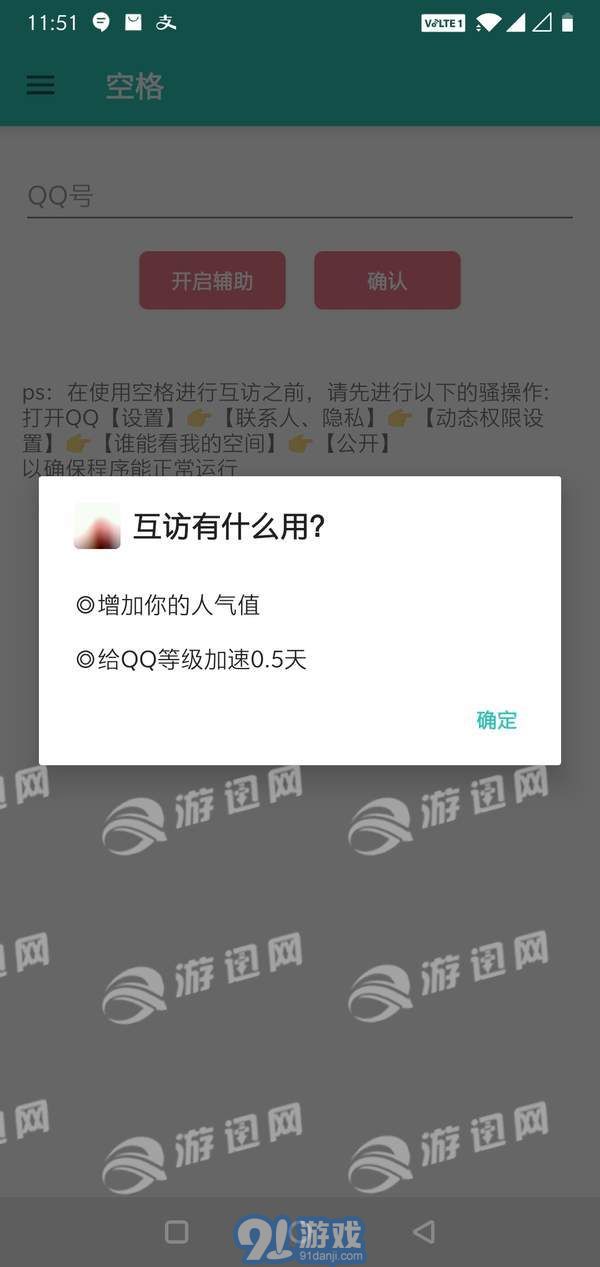Tap the QQ号 input field
600x1267 pixels.
[x=299, y=196]
